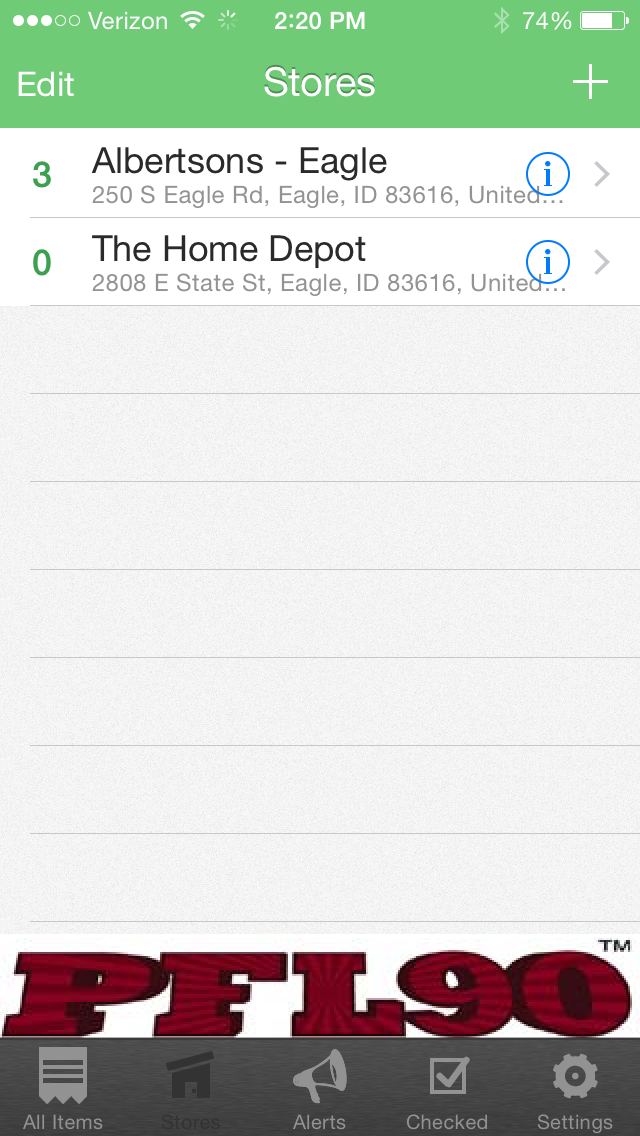Image resolution: width=640 pixels, height=1136 pixels.
Task: Switch to the Checked tab
Action: tap(447, 1088)
